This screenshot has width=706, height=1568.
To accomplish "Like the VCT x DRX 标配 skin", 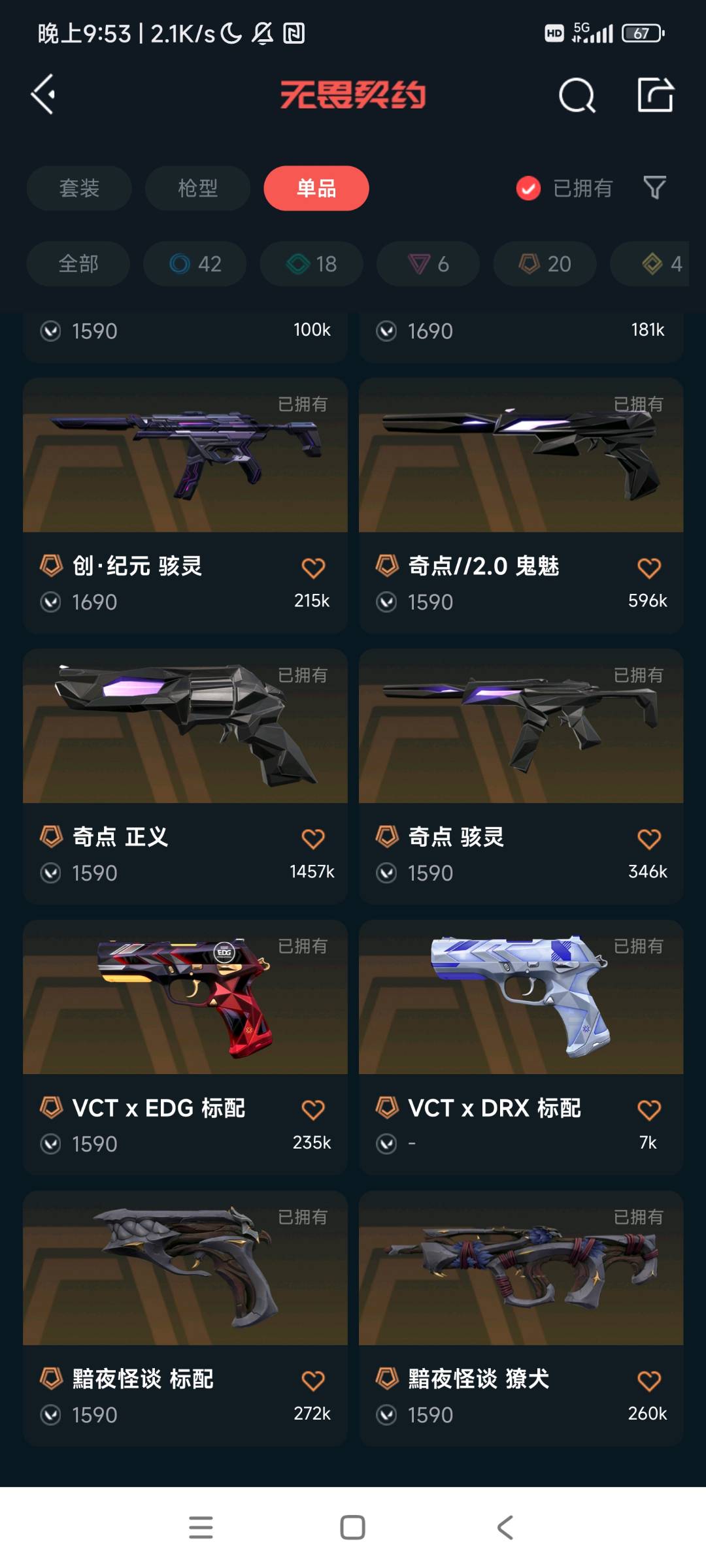I will pyautogui.click(x=648, y=1109).
